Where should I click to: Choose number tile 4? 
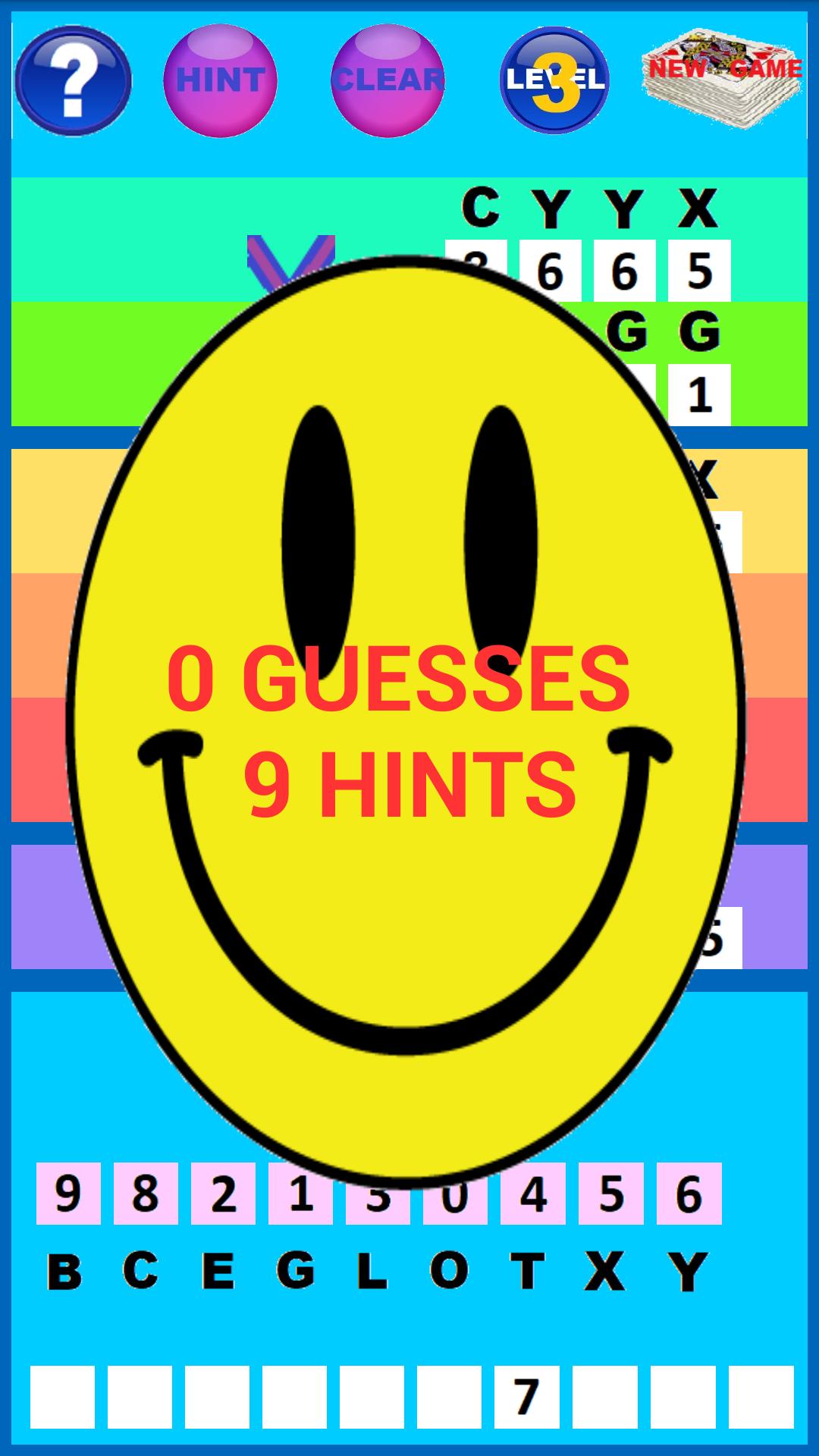pyautogui.click(x=533, y=1194)
